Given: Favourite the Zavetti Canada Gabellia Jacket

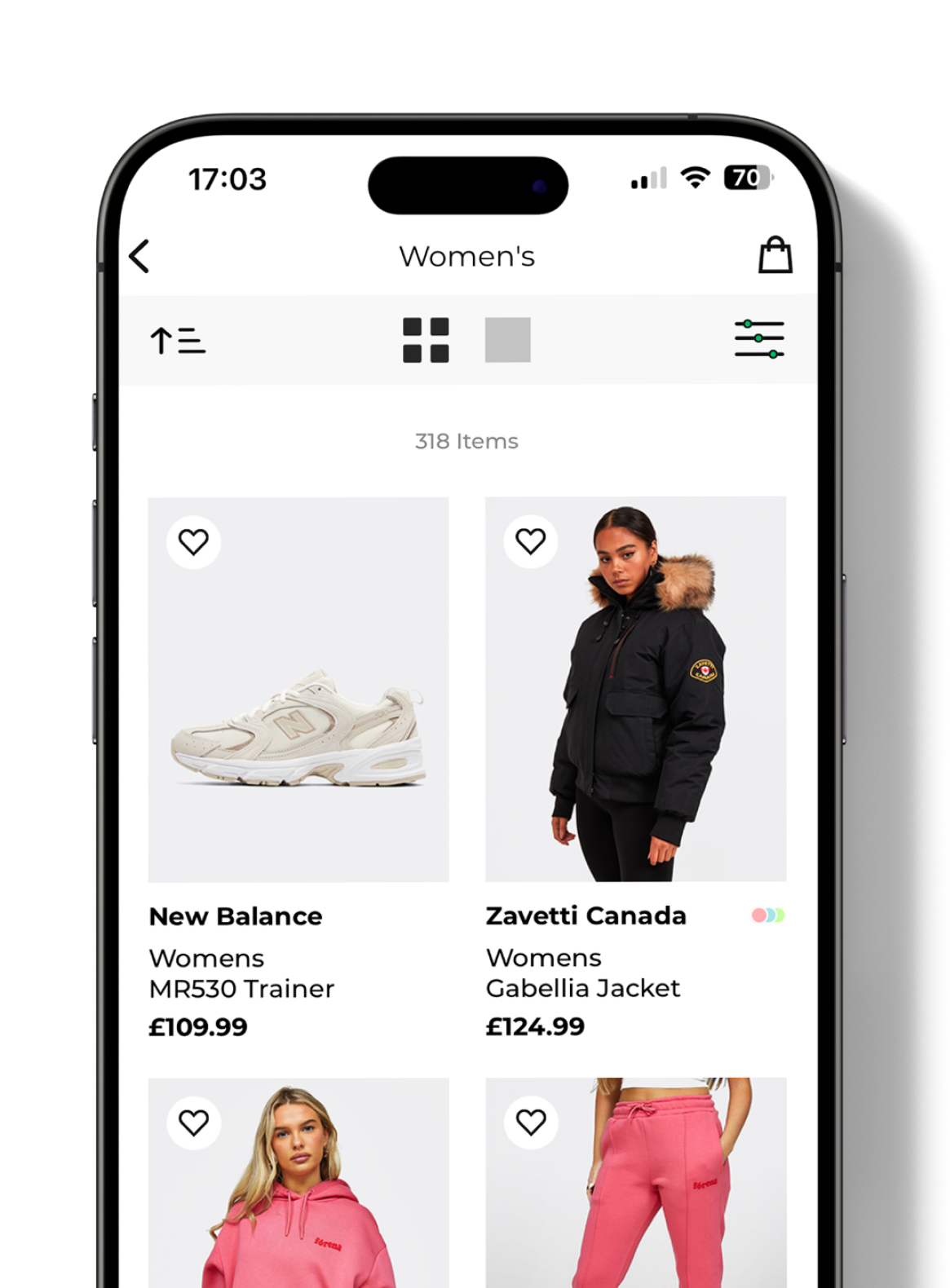Looking at the screenshot, I should tap(531, 541).
